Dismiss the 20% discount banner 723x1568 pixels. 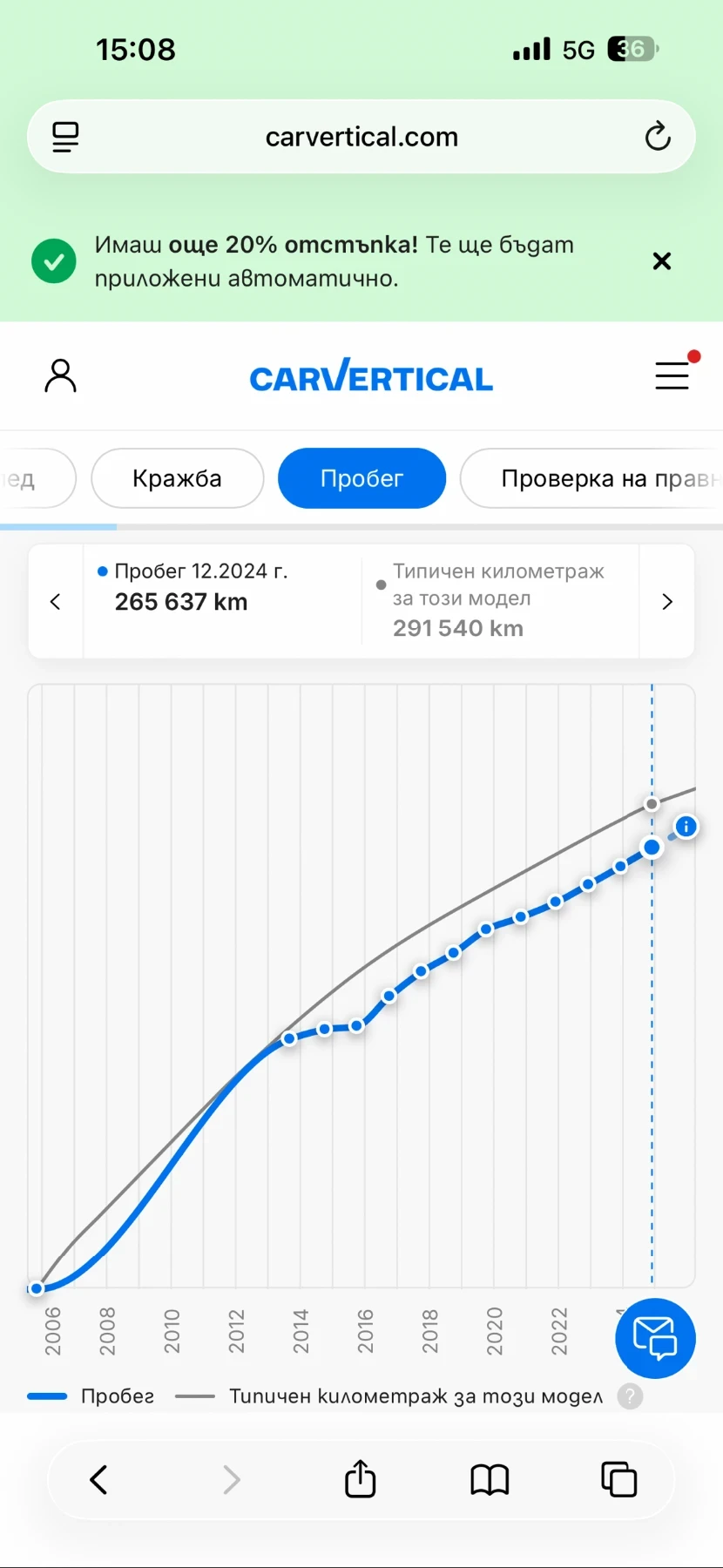[x=662, y=261]
